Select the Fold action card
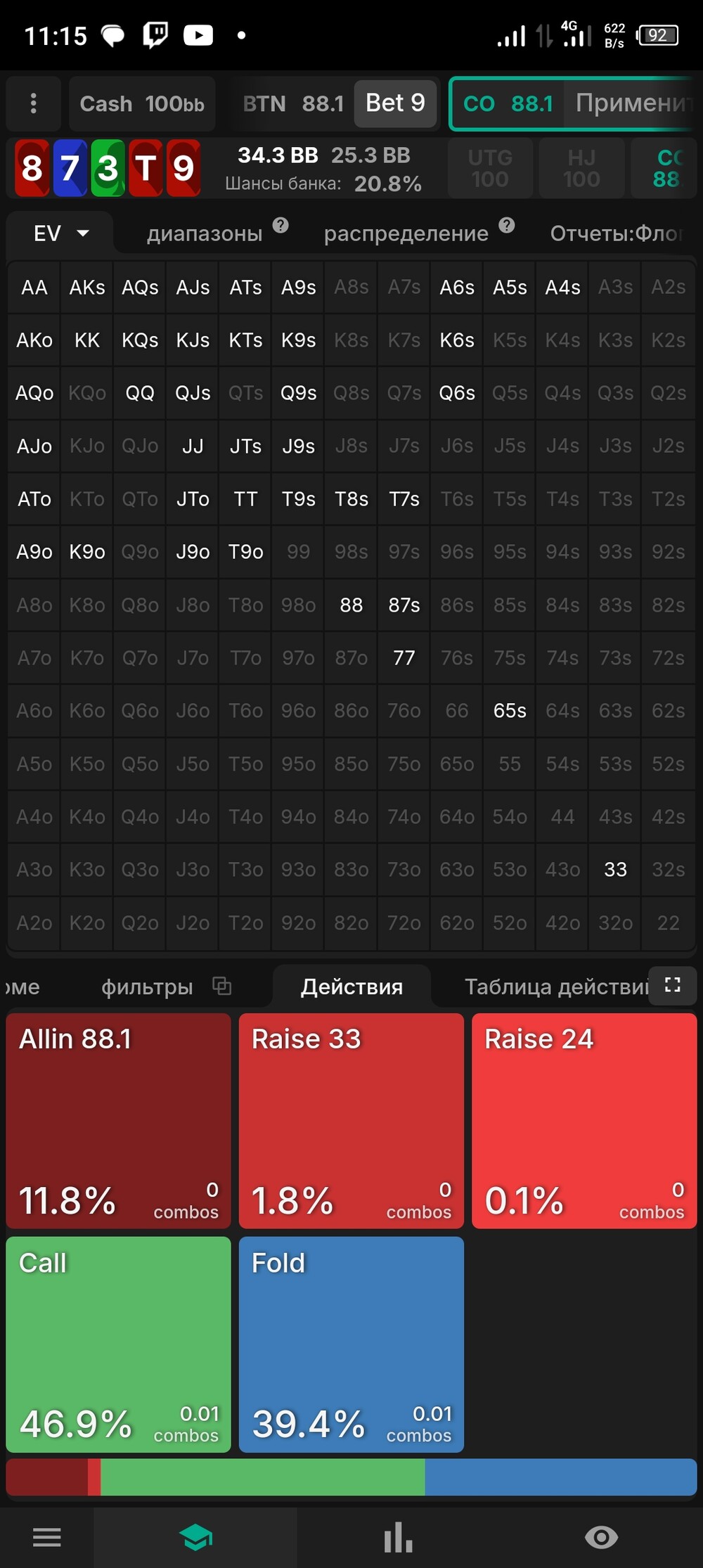The height and width of the screenshot is (1568, 703). [351, 1344]
